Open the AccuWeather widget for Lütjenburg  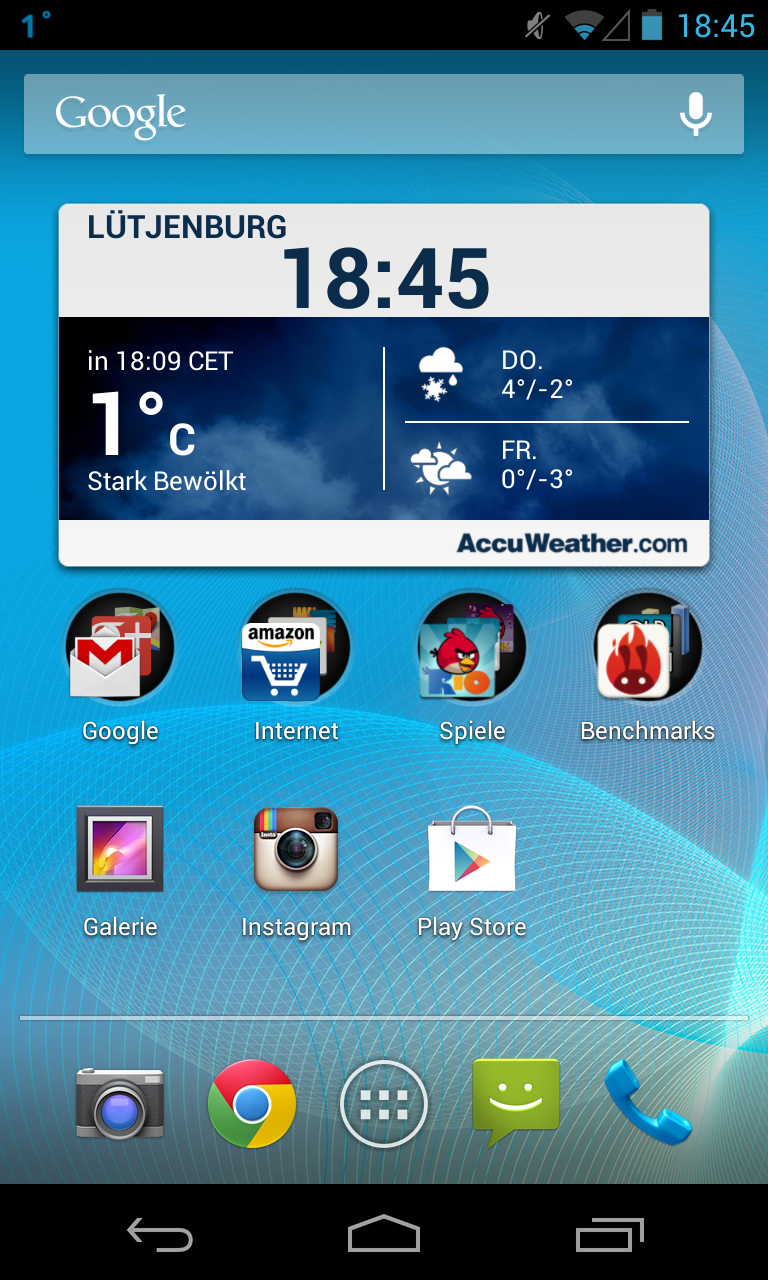[x=384, y=385]
